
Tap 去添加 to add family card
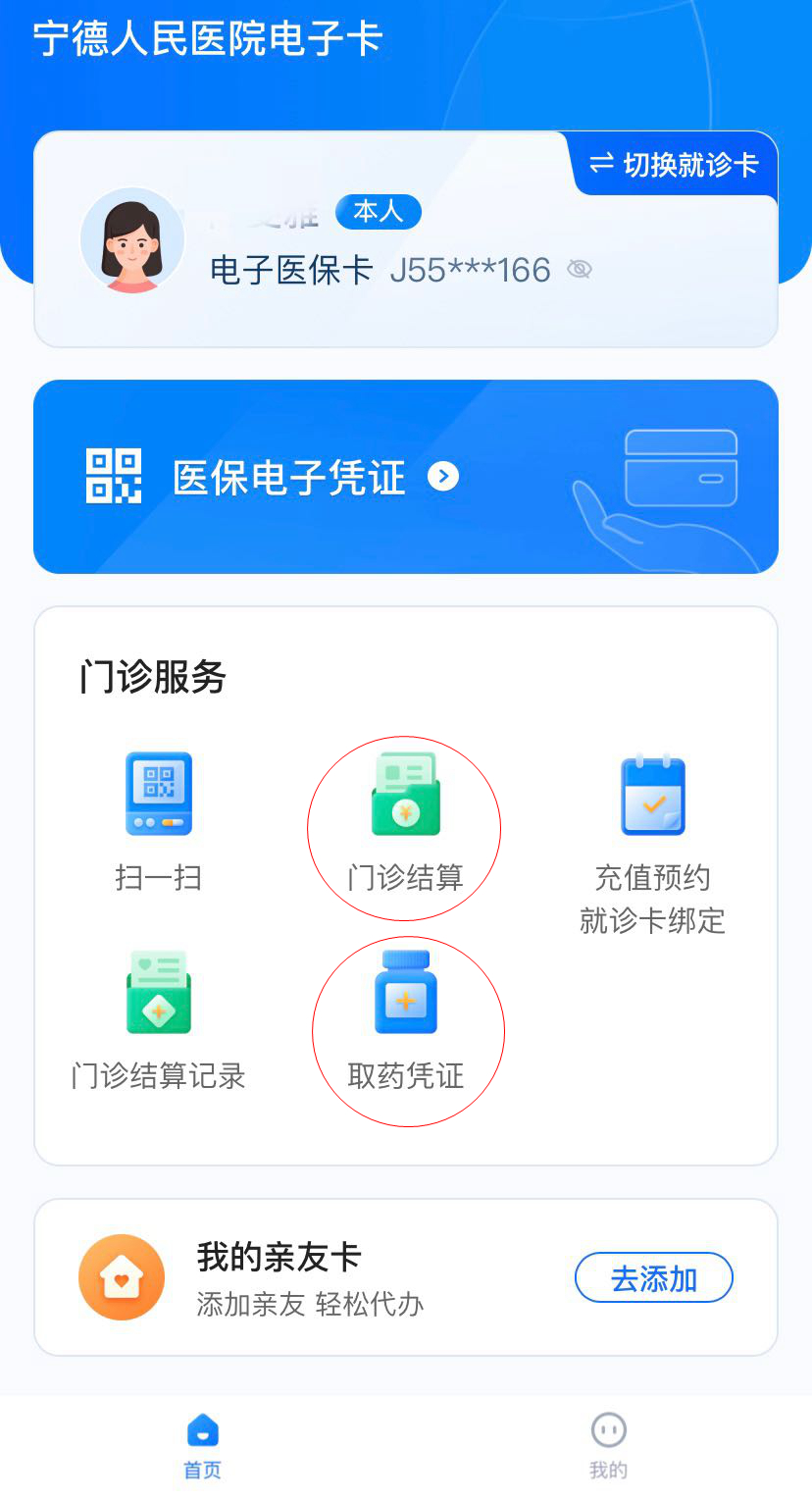(653, 1278)
